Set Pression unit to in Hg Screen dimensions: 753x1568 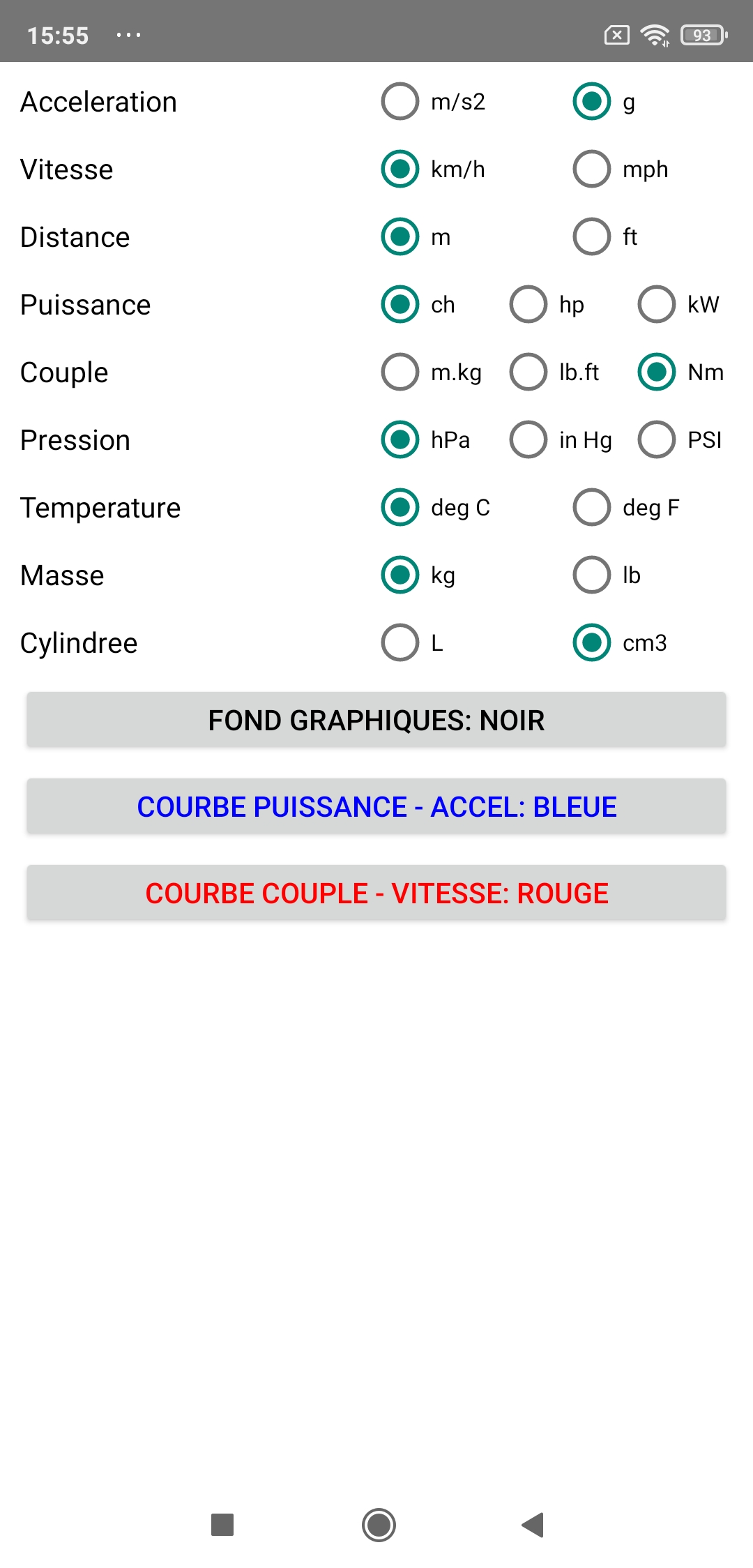click(528, 440)
